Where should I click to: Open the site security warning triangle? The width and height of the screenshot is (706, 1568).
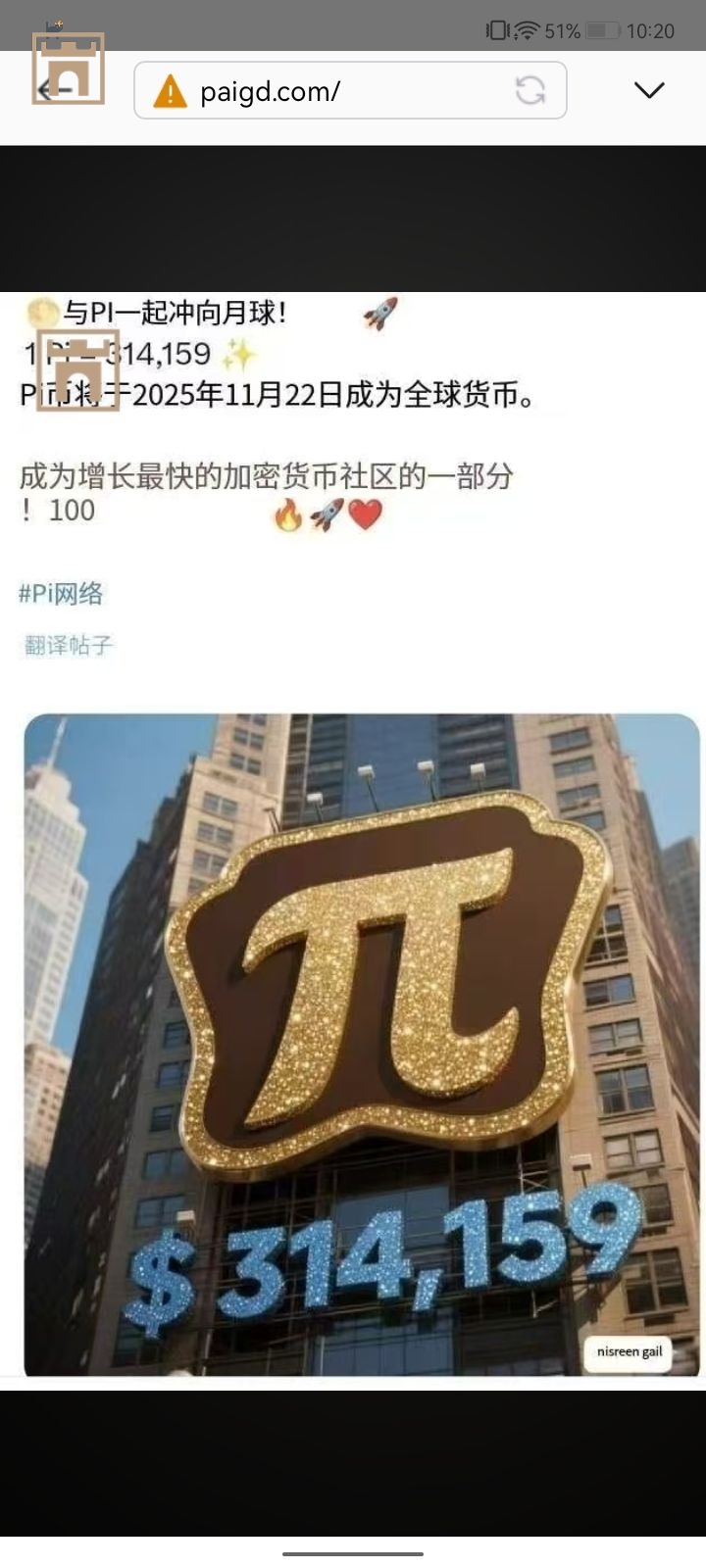(x=171, y=92)
